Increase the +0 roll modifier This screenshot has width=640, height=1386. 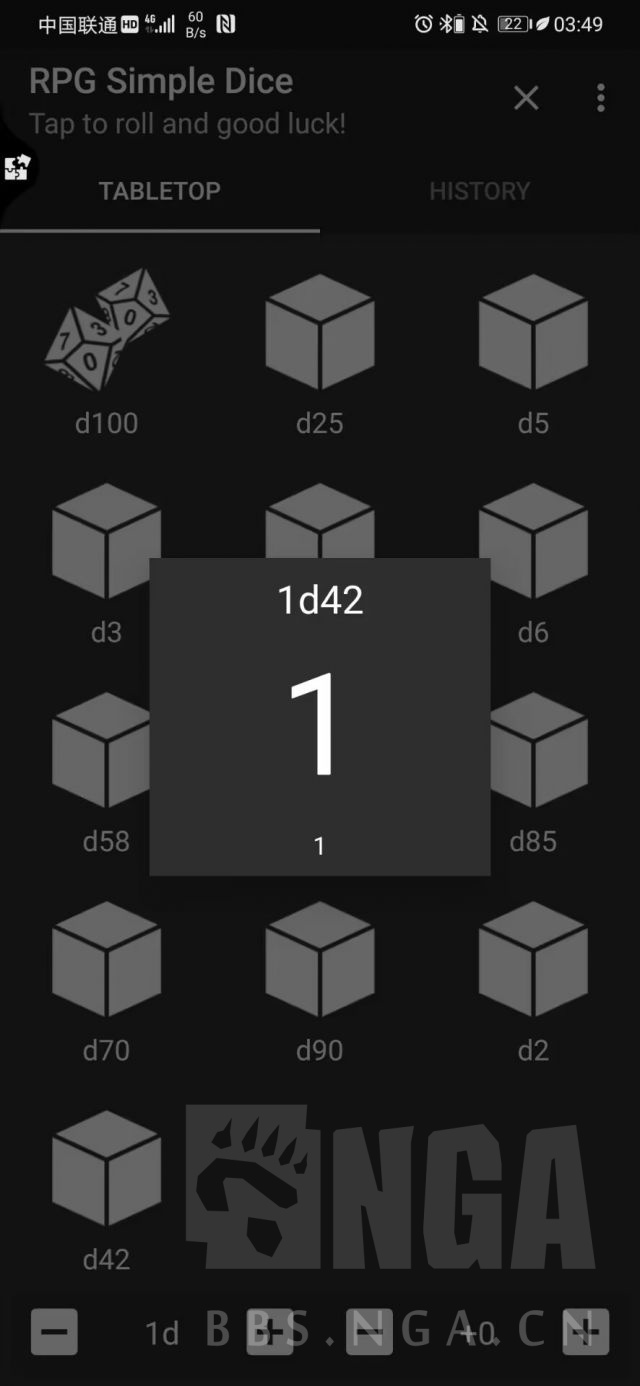pos(585,1332)
